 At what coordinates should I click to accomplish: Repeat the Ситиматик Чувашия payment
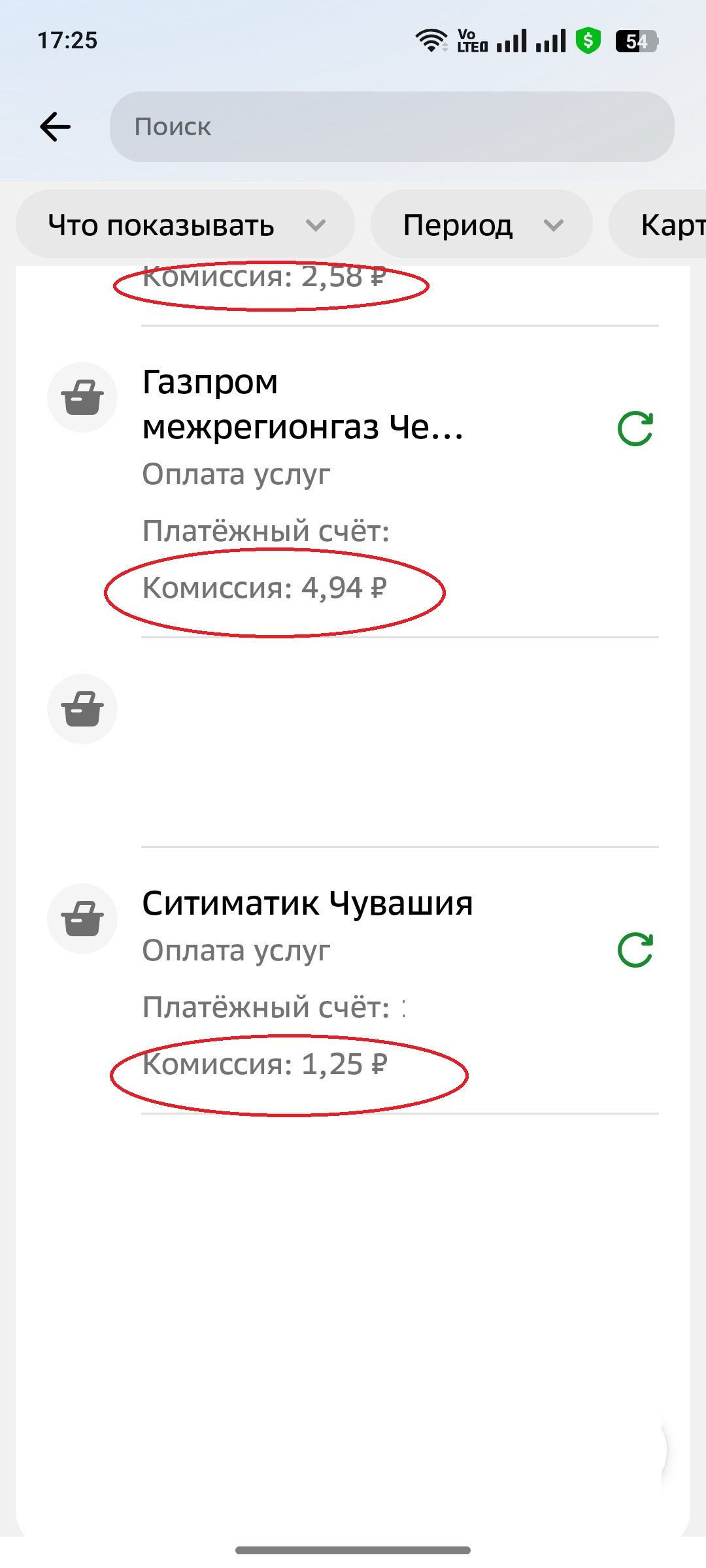[x=635, y=950]
